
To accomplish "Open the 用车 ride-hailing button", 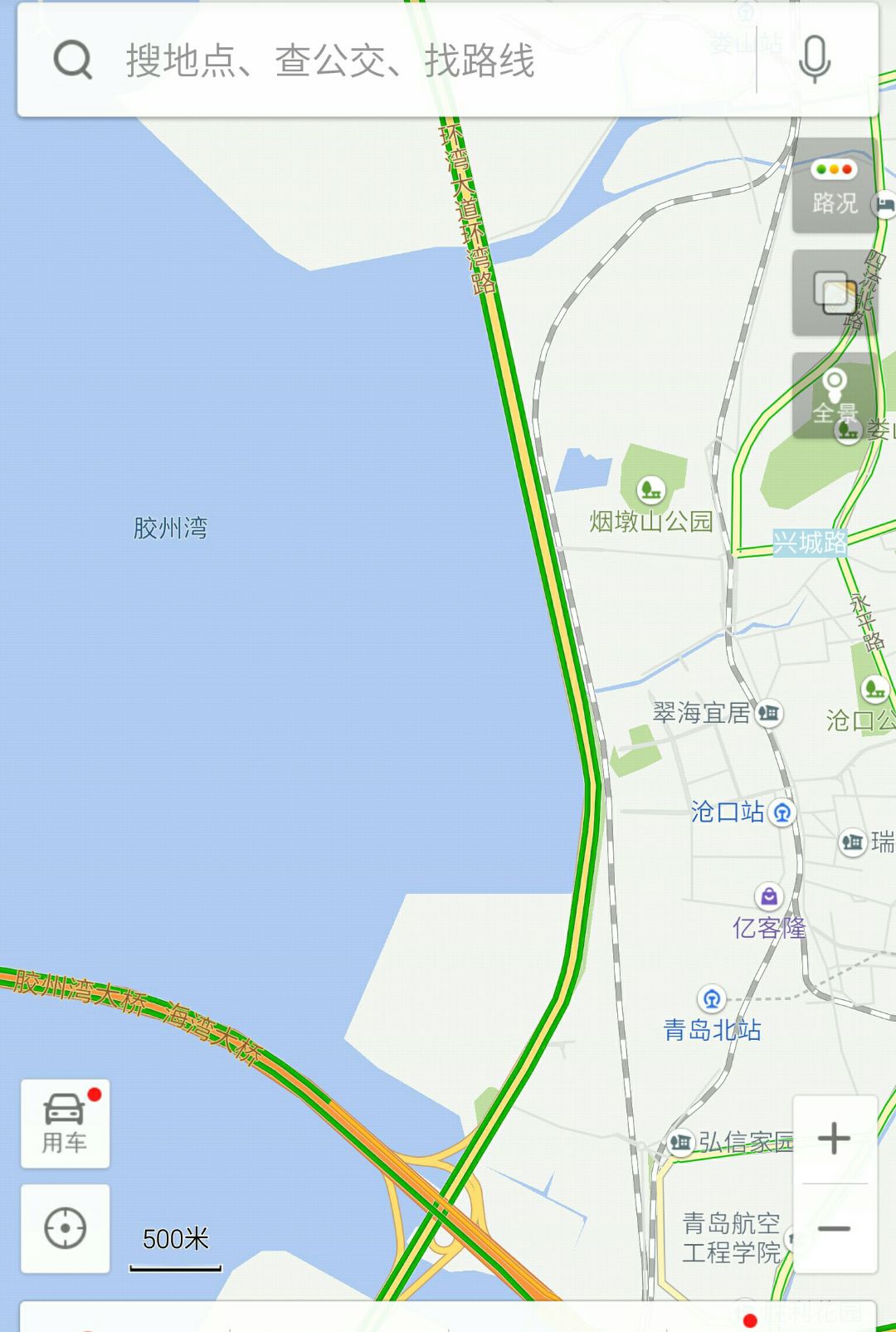I will point(65,1124).
